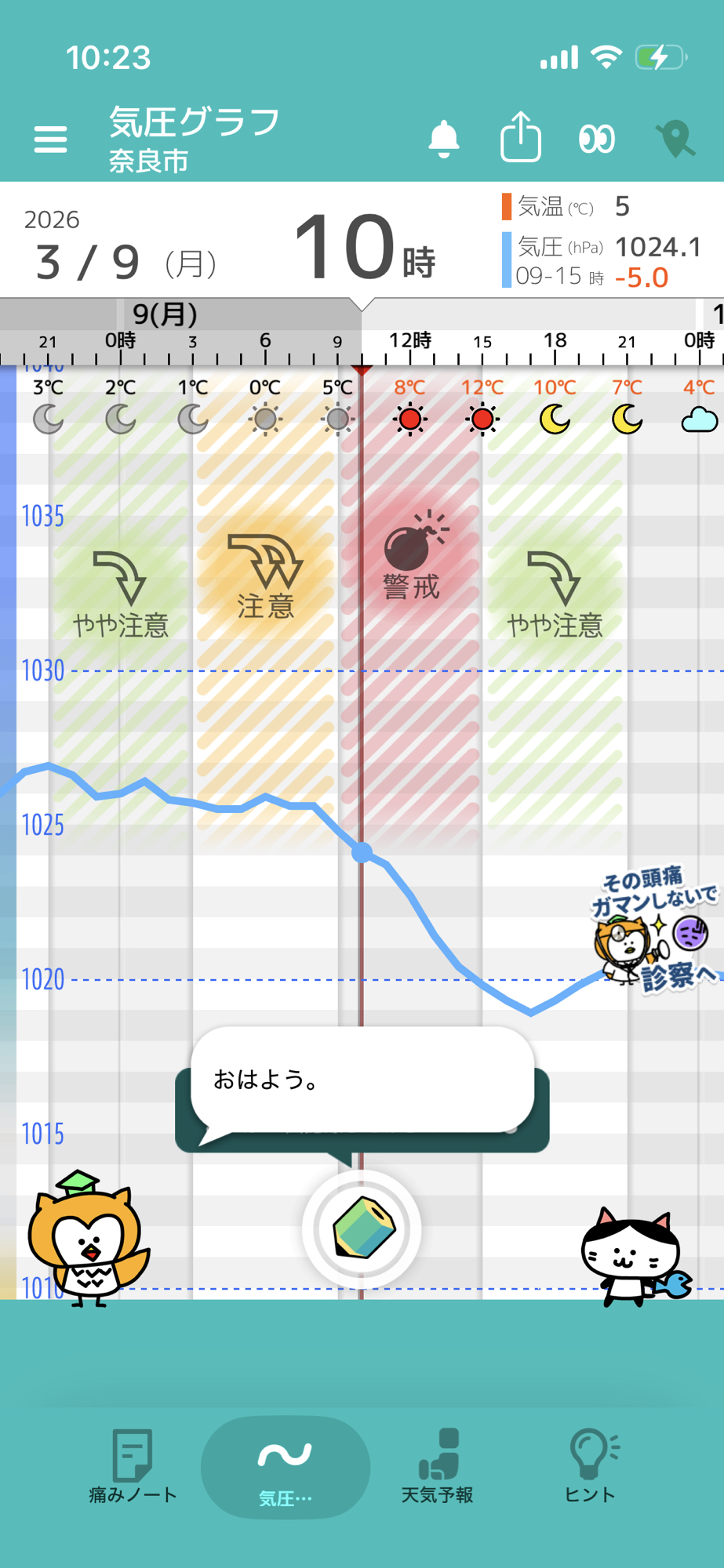Go to the 天気予報 tab
The width and height of the screenshot is (724, 1568).
437,1465
